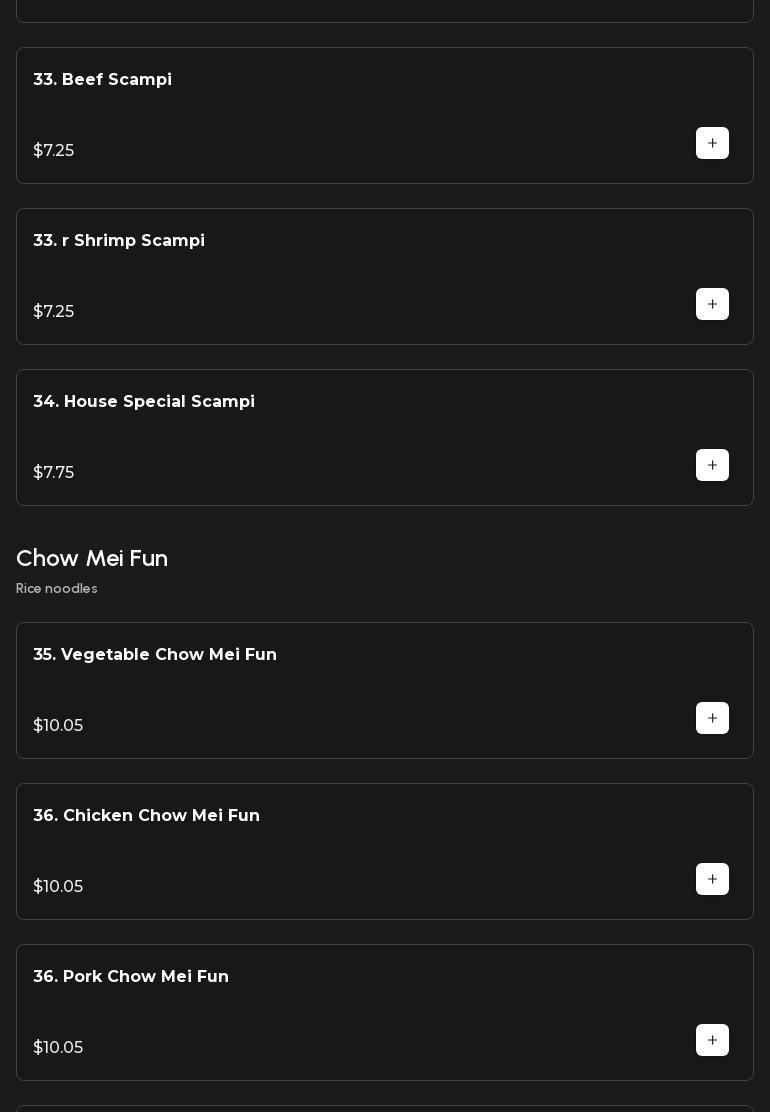Add 36. Pork Chow Mei Fun to order
770x1112 pixels.
(712, 1040)
